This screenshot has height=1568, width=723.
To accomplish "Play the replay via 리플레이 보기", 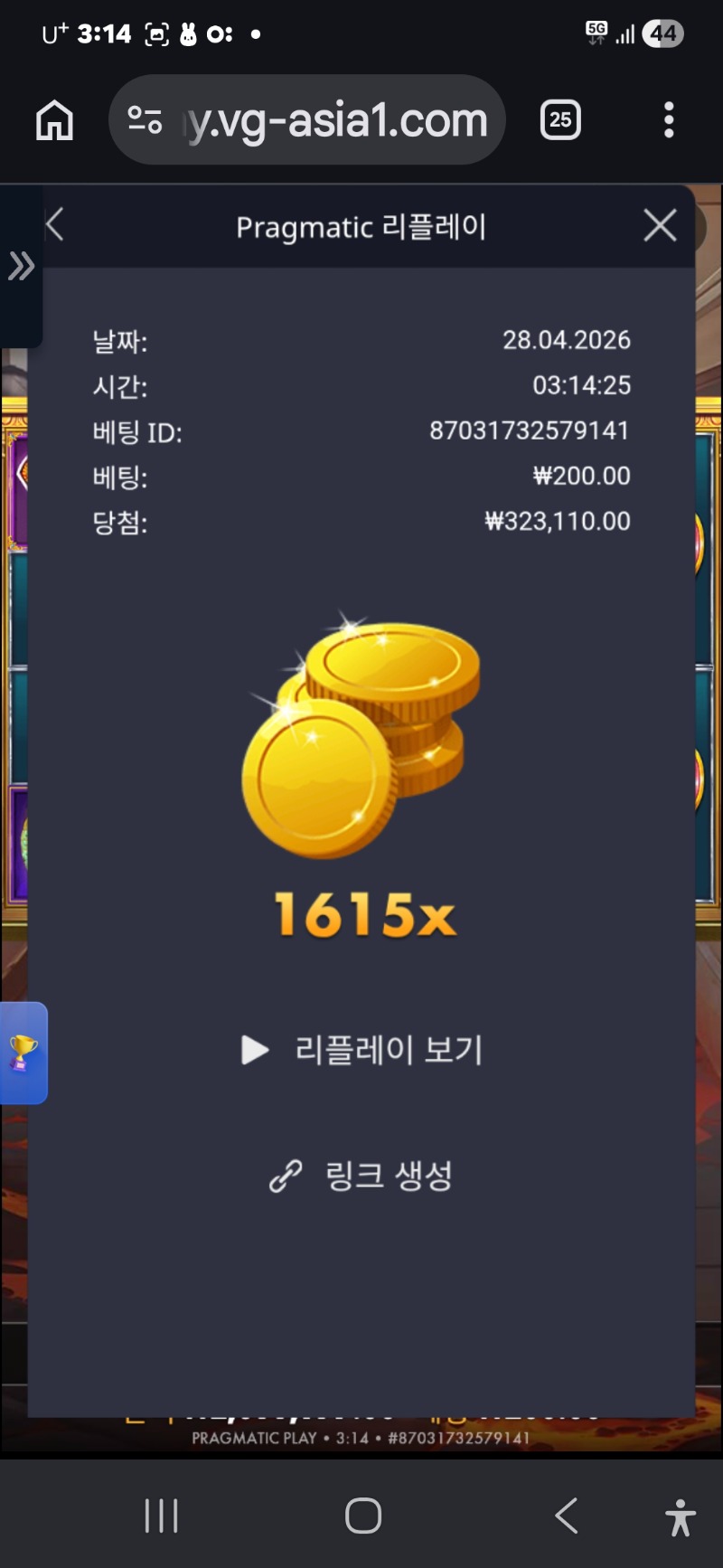I will pos(362,1050).
